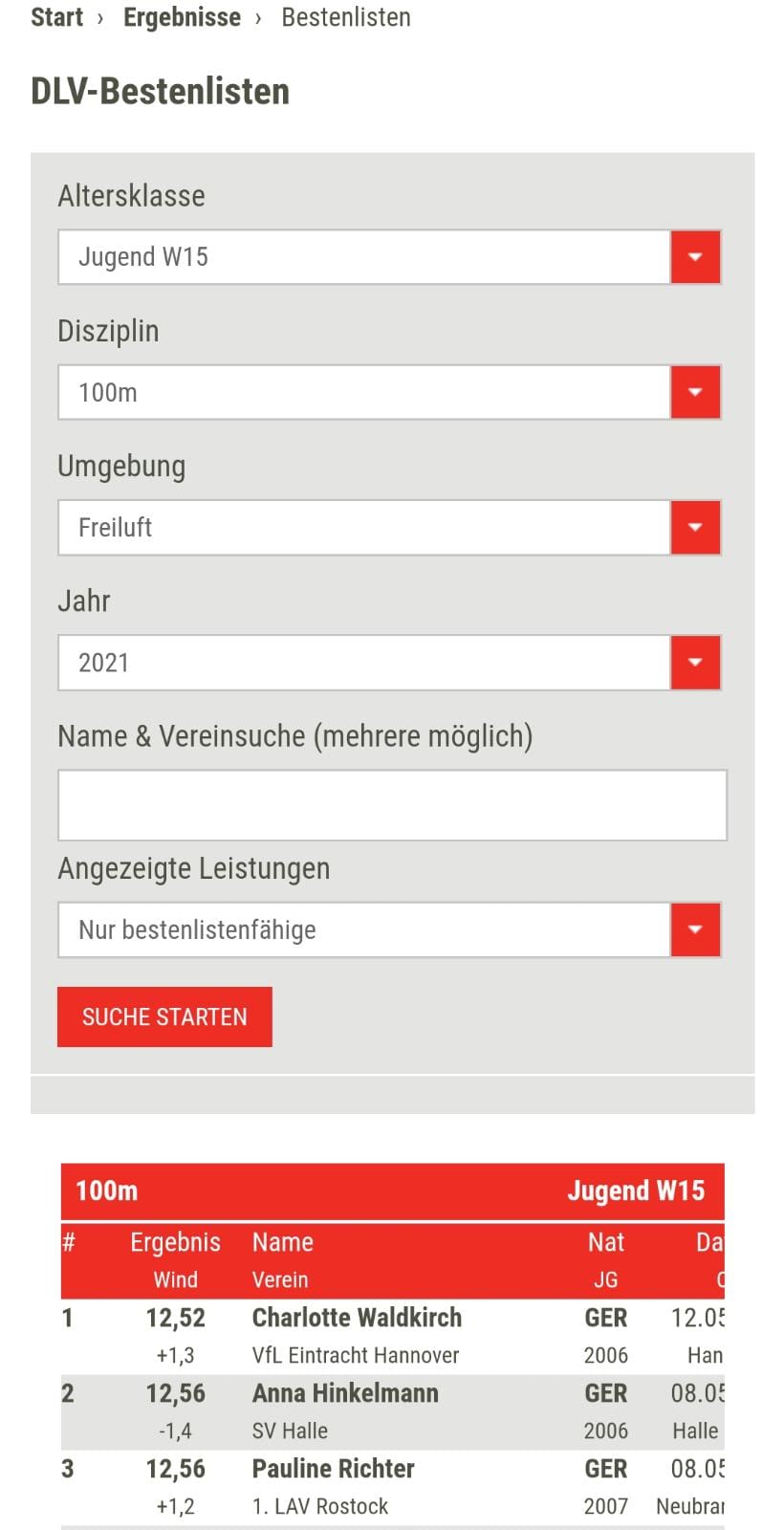Select a different Jahr from the 2021 dropdown

389,663
